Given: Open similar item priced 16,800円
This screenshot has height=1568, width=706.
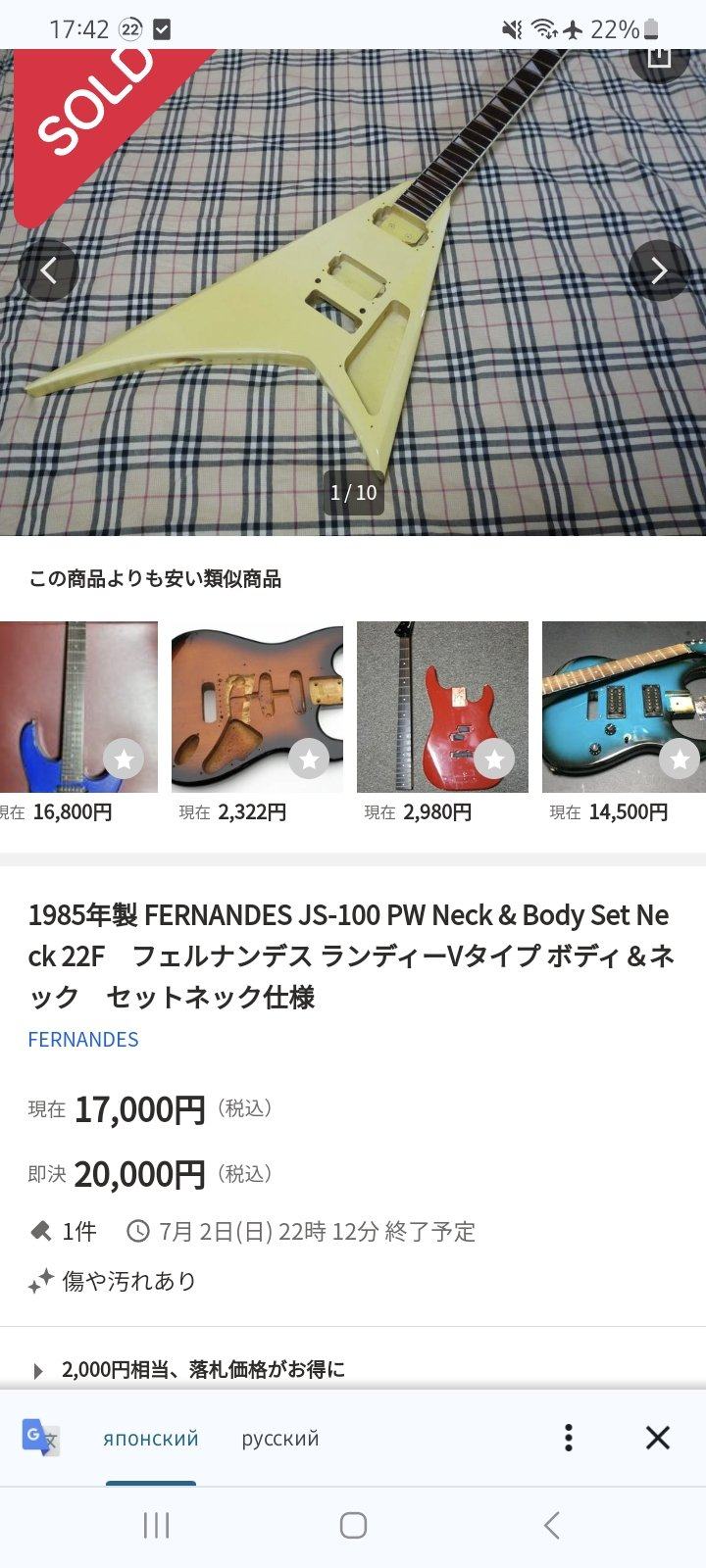Looking at the screenshot, I should pyautogui.click(x=78, y=706).
